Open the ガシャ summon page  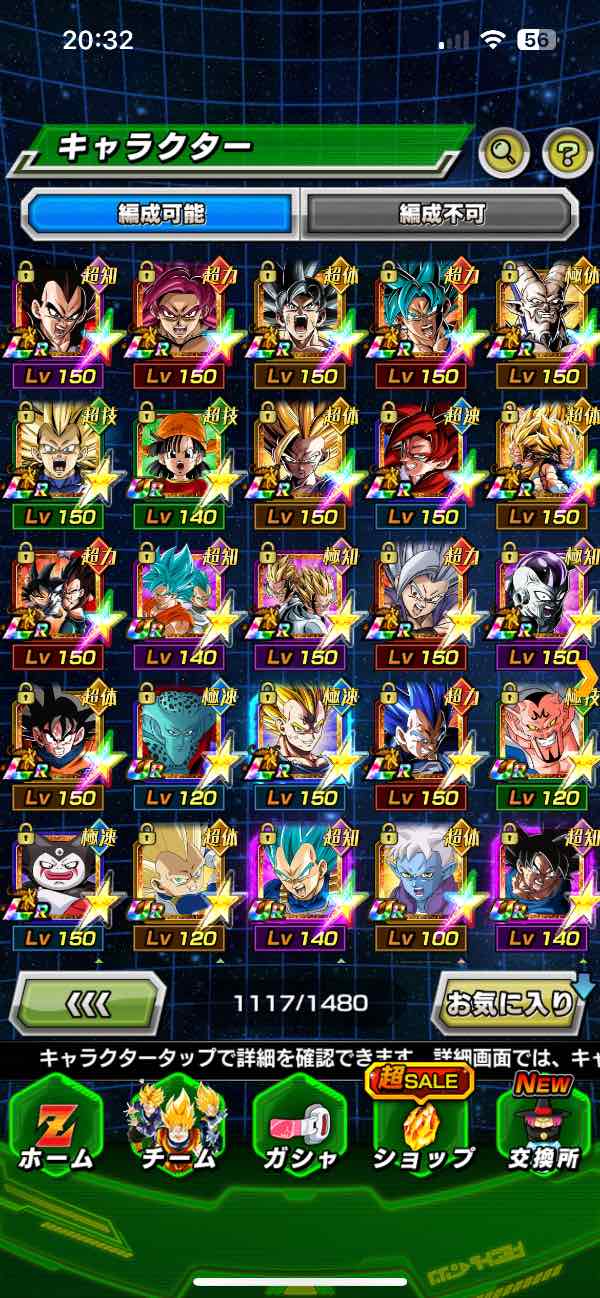click(298, 1128)
